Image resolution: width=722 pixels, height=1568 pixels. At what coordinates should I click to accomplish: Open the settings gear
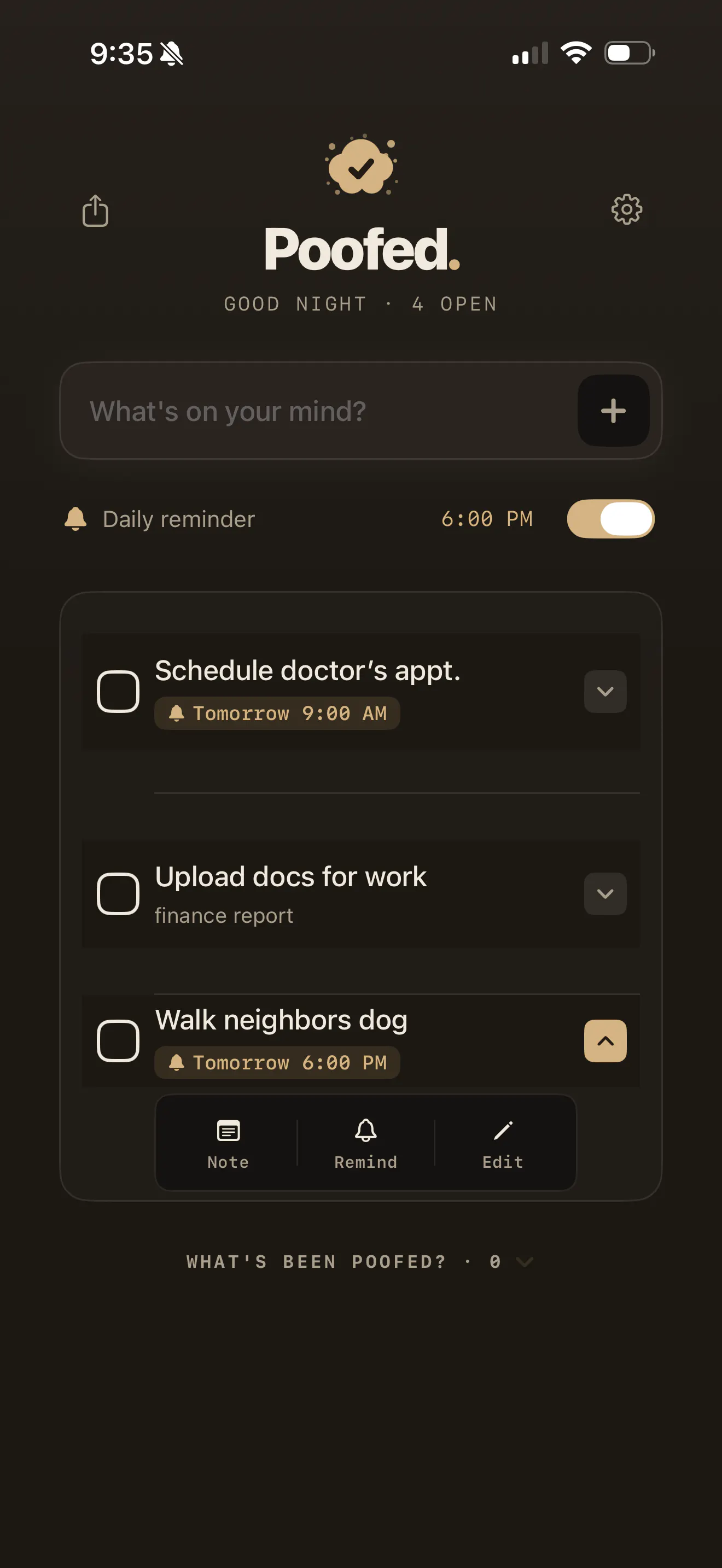(626, 210)
